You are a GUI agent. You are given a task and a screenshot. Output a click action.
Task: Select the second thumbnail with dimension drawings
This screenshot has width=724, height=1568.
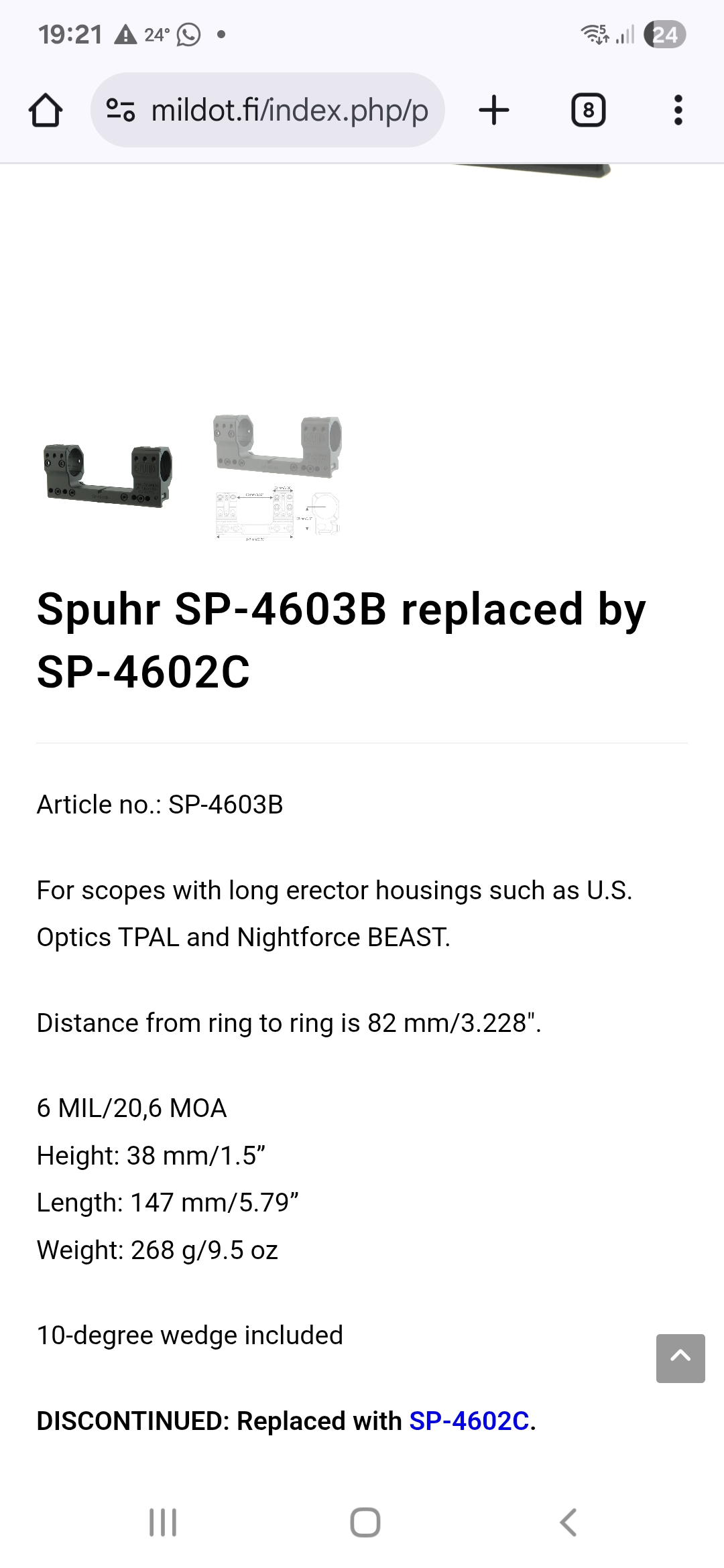click(x=278, y=476)
